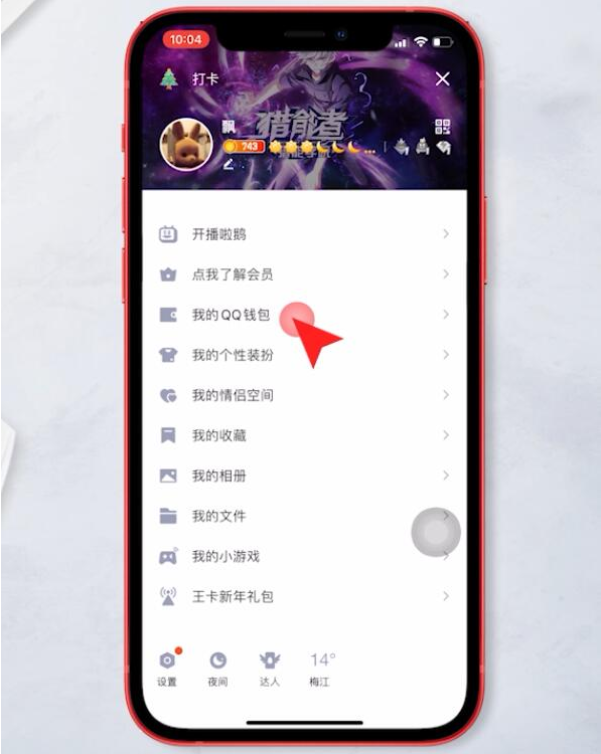Check the 梅江 weather
Image resolution: width=601 pixels, height=754 pixels.
tap(322, 668)
